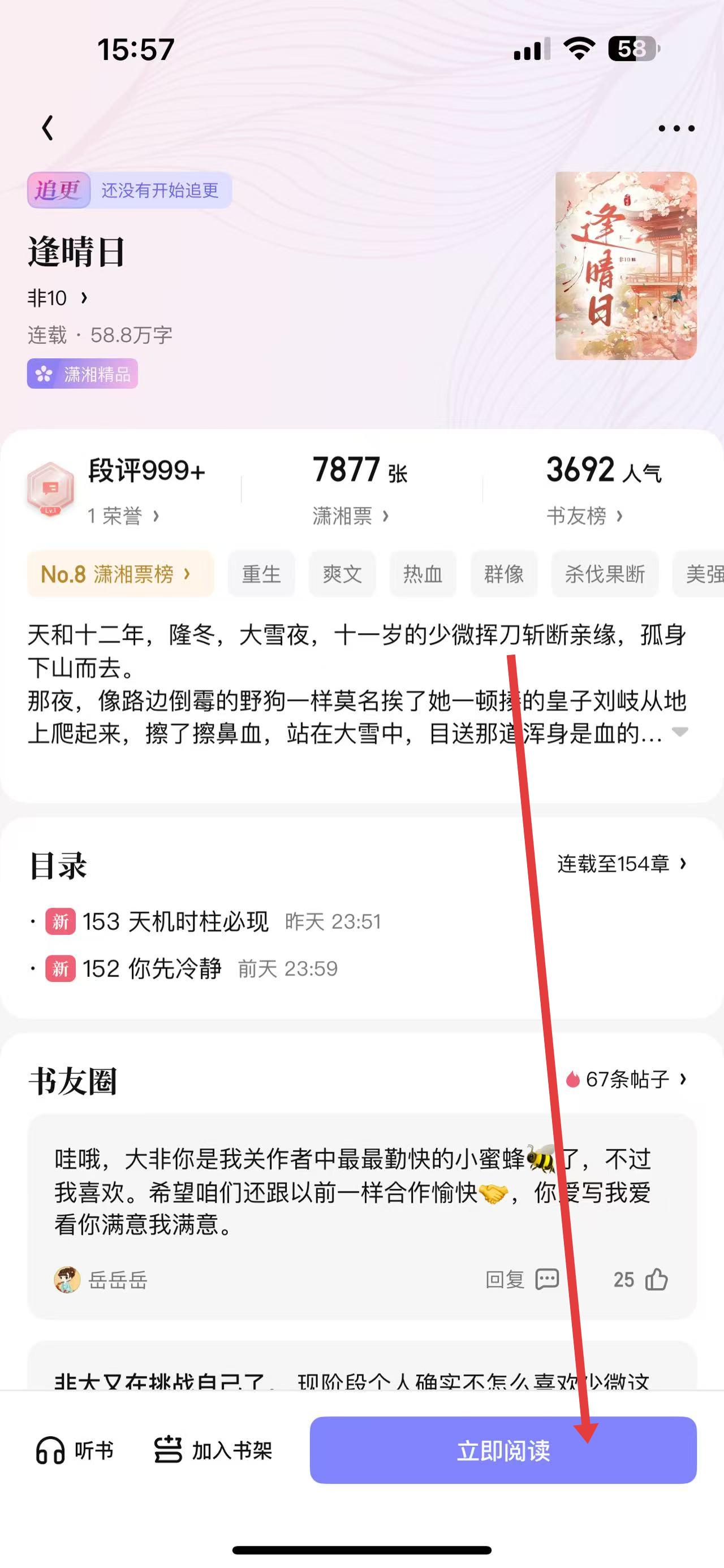Viewport: 724px width, 1568px height.
Task: Add this book to the bookshelf
Action: pyautogui.click(x=213, y=1450)
